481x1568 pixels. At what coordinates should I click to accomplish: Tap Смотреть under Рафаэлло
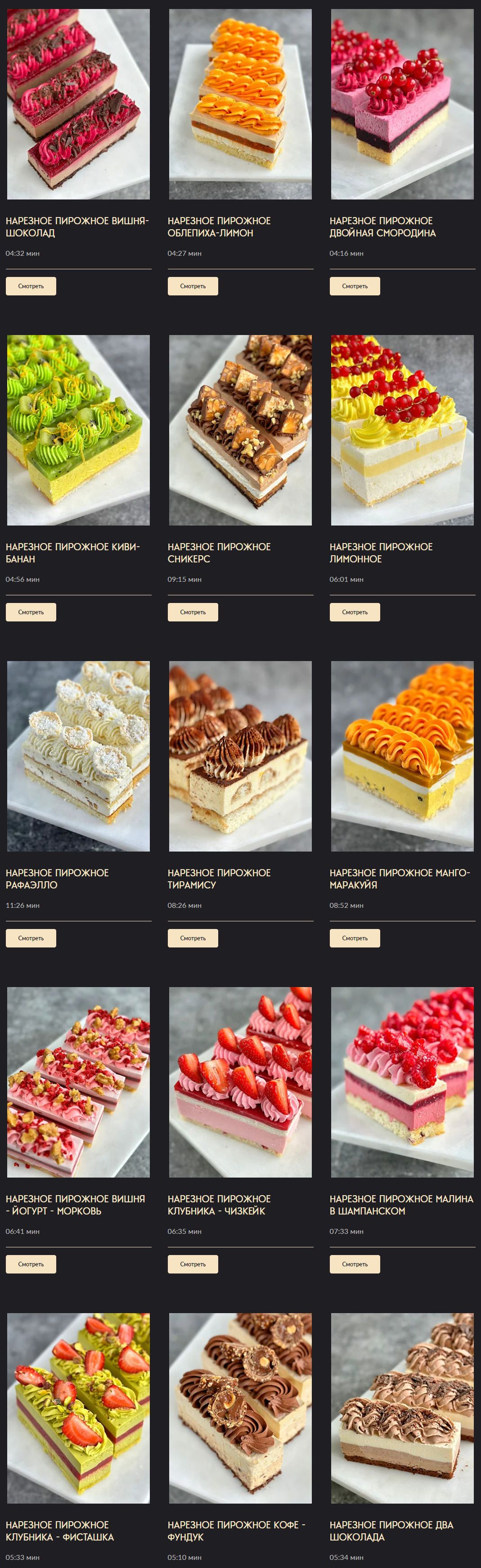tap(31, 938)
